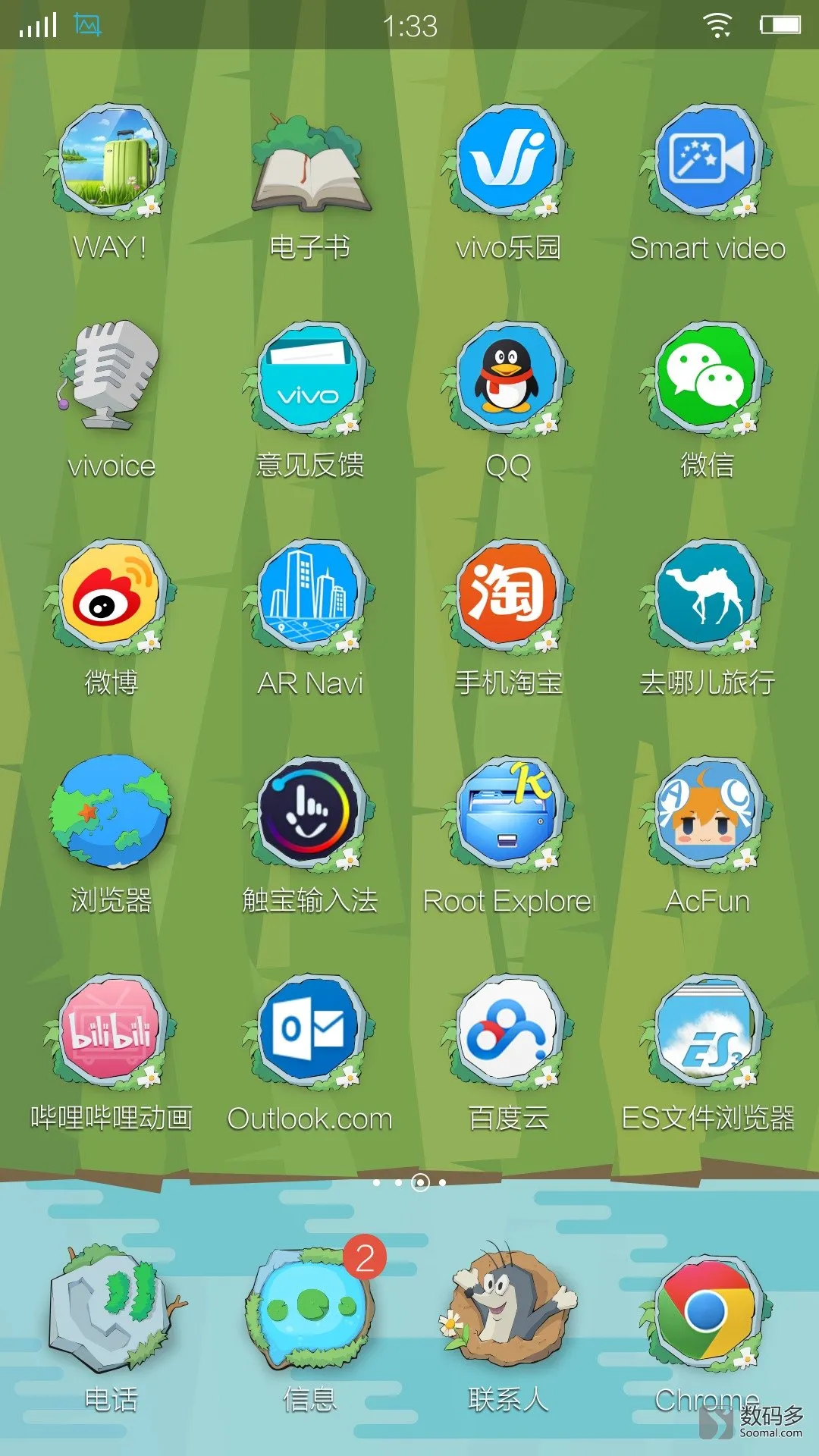Launch QQ messenger
Viewport: 819px width, 1456px height.
[509, 379]
